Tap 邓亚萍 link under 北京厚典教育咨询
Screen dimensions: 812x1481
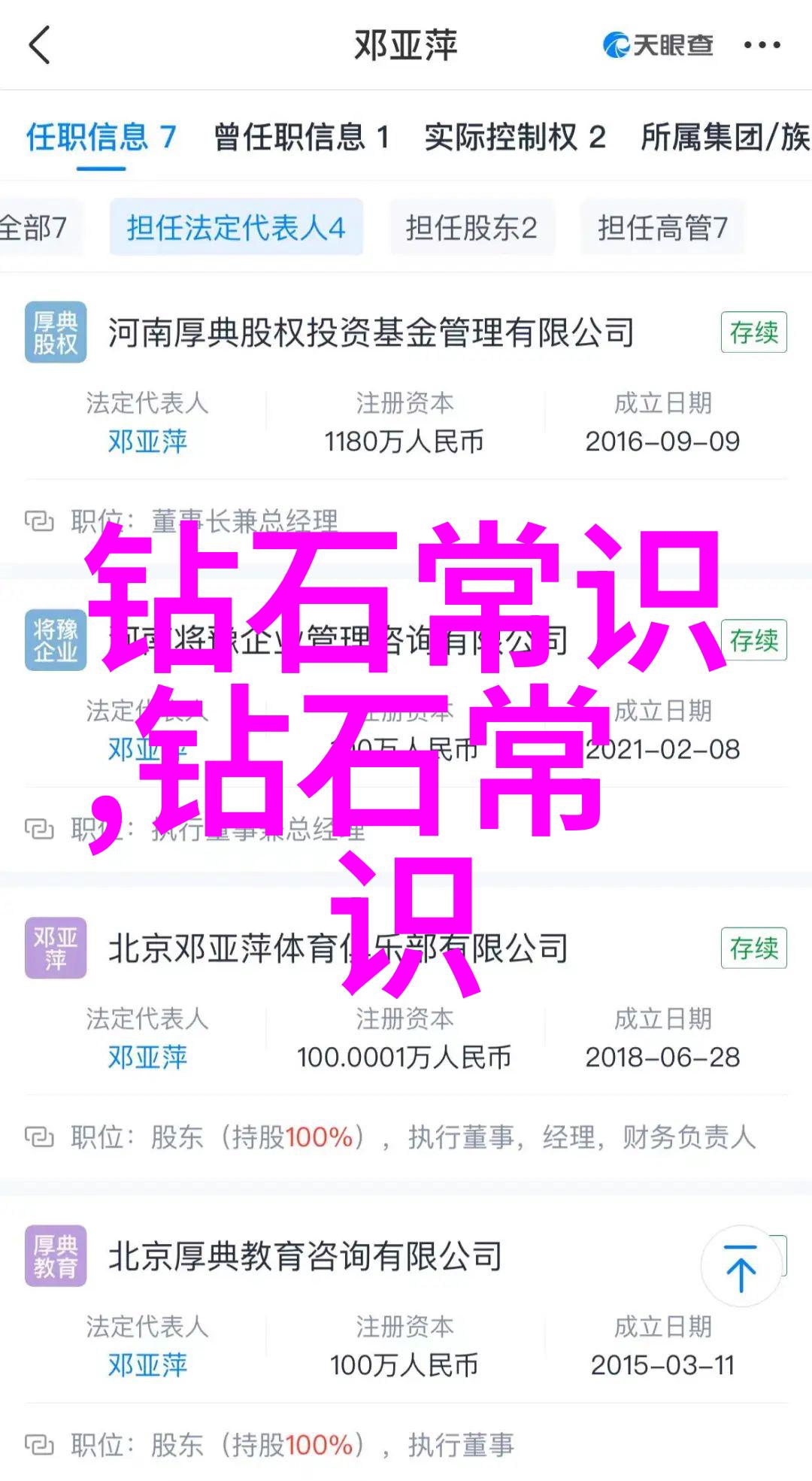[x=147, y=1365]
